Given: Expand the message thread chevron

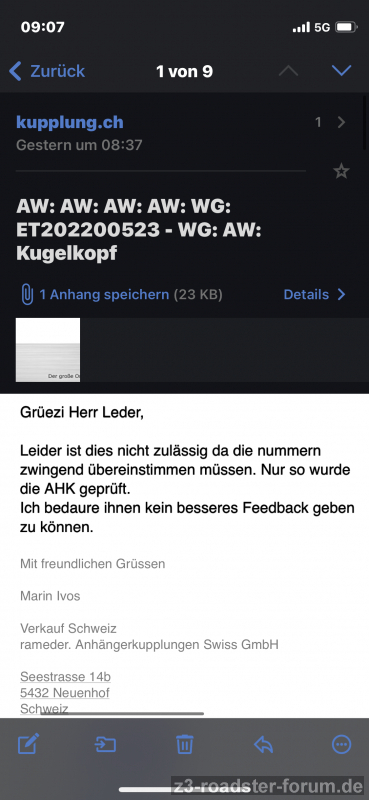Looking at the screenshot, I should [x=341, y=122].
